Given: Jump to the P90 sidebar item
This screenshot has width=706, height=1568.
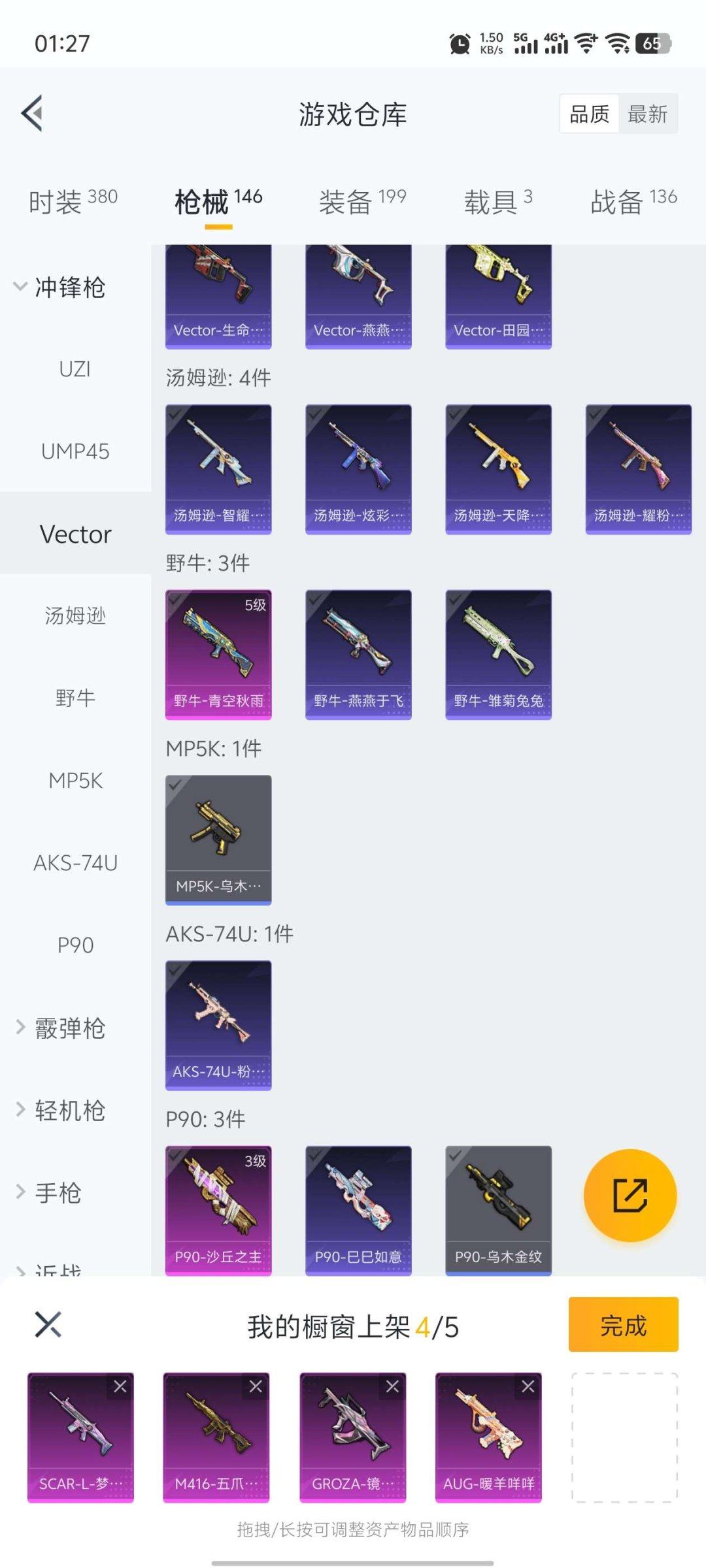Looking at the screenshot, I should (75, 945).
